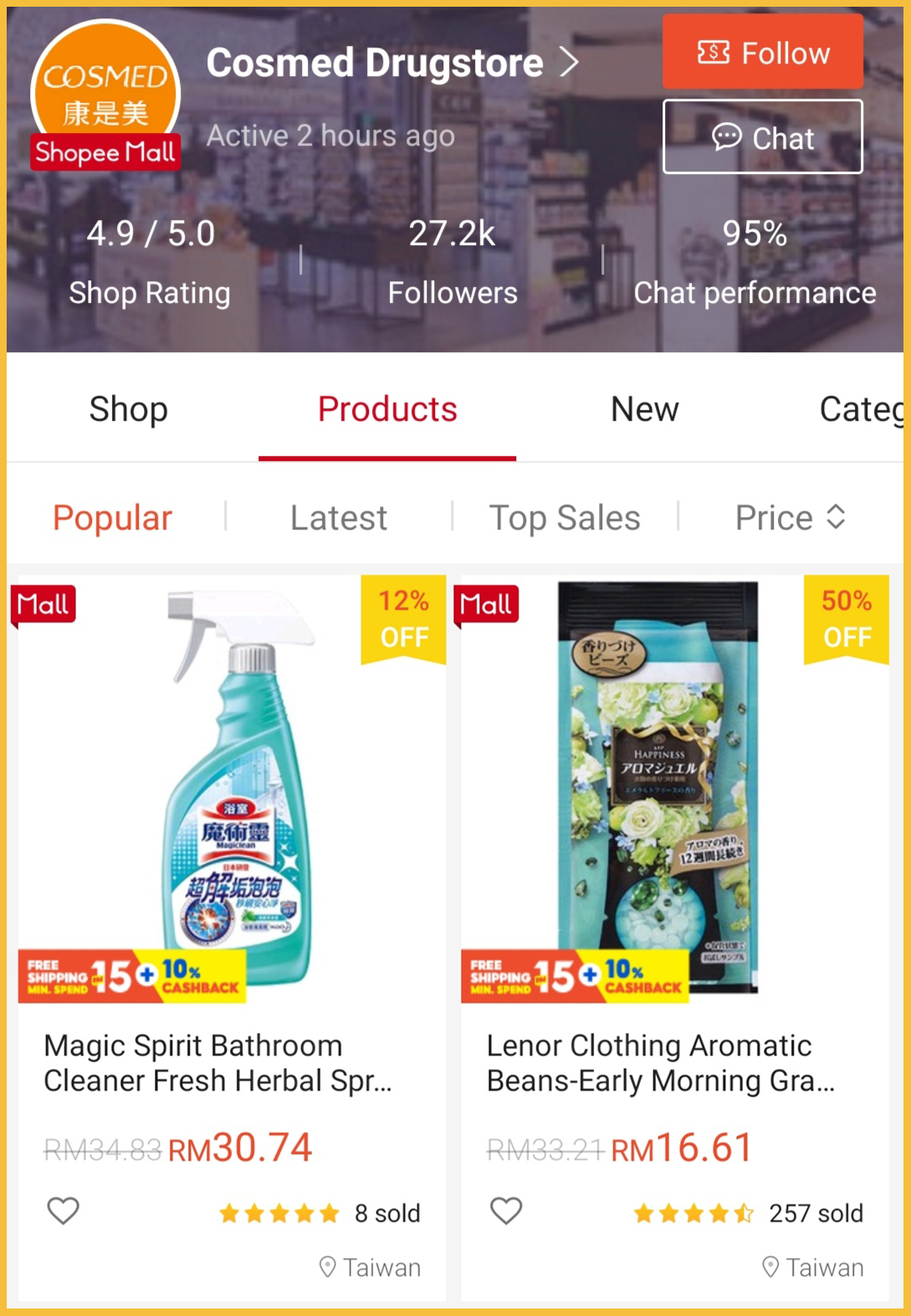Open Cosmed Drugstore shop details
Screen dimensions: 911x1316
(x=392, y=63)
